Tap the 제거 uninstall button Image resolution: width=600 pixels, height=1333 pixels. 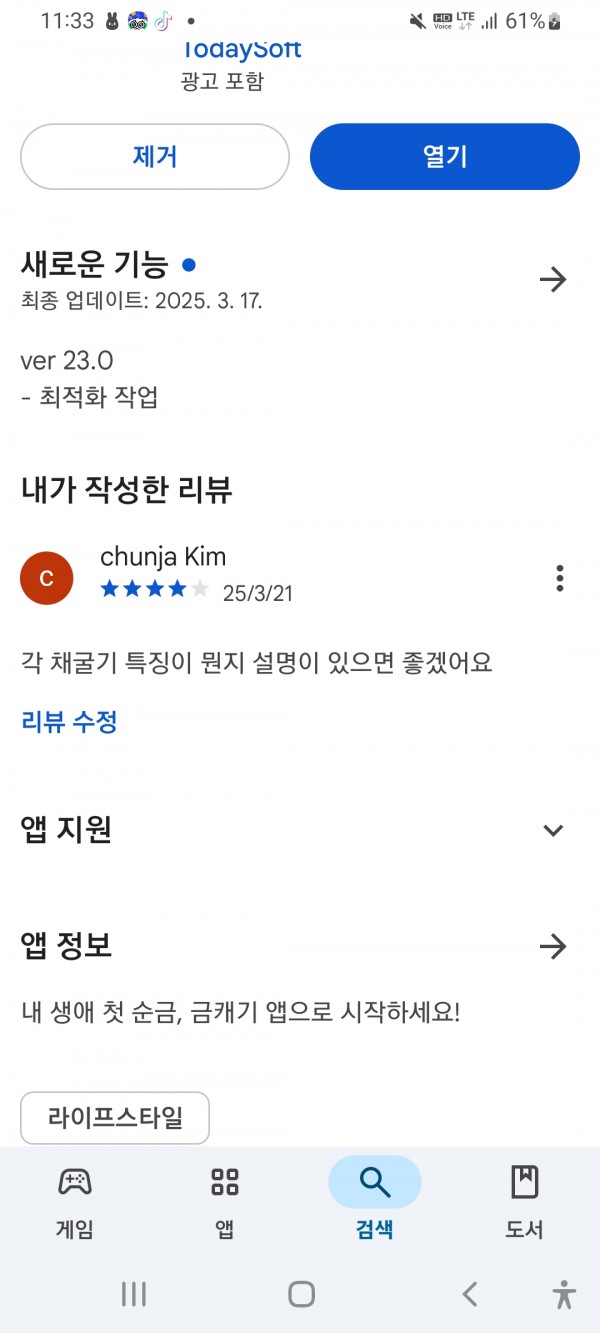[x=155, y=157]
